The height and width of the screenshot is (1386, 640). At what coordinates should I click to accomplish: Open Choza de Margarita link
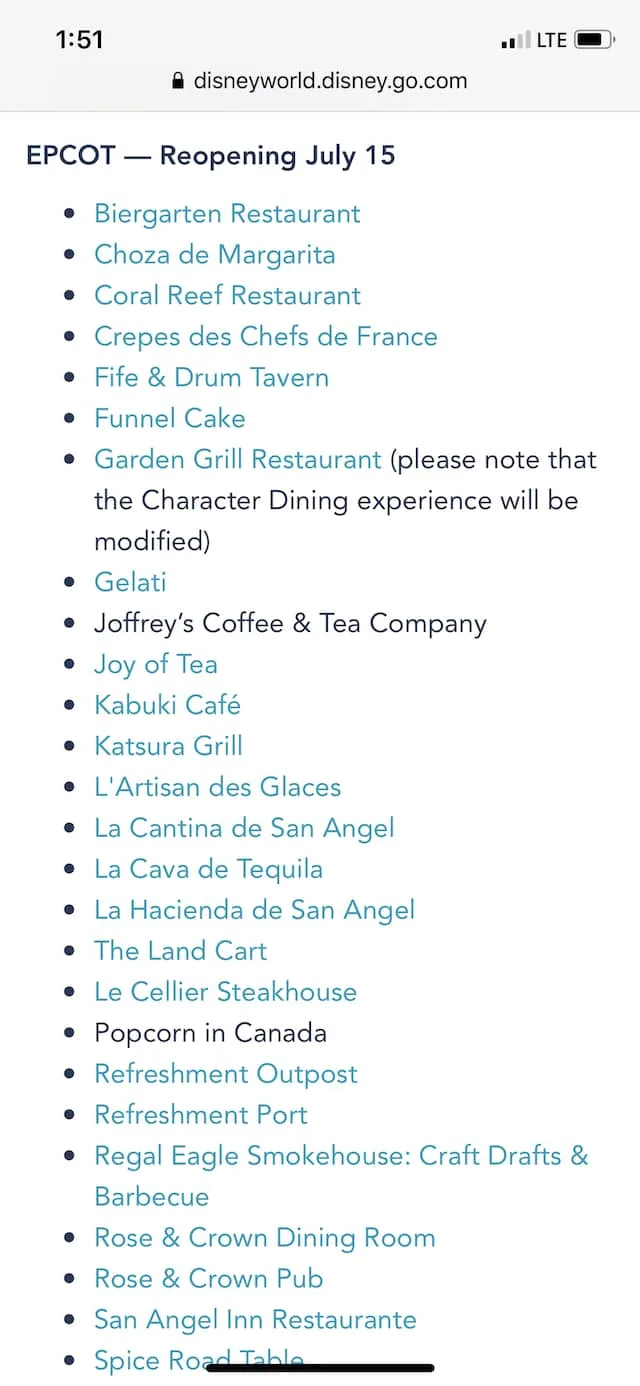[214, 255]
